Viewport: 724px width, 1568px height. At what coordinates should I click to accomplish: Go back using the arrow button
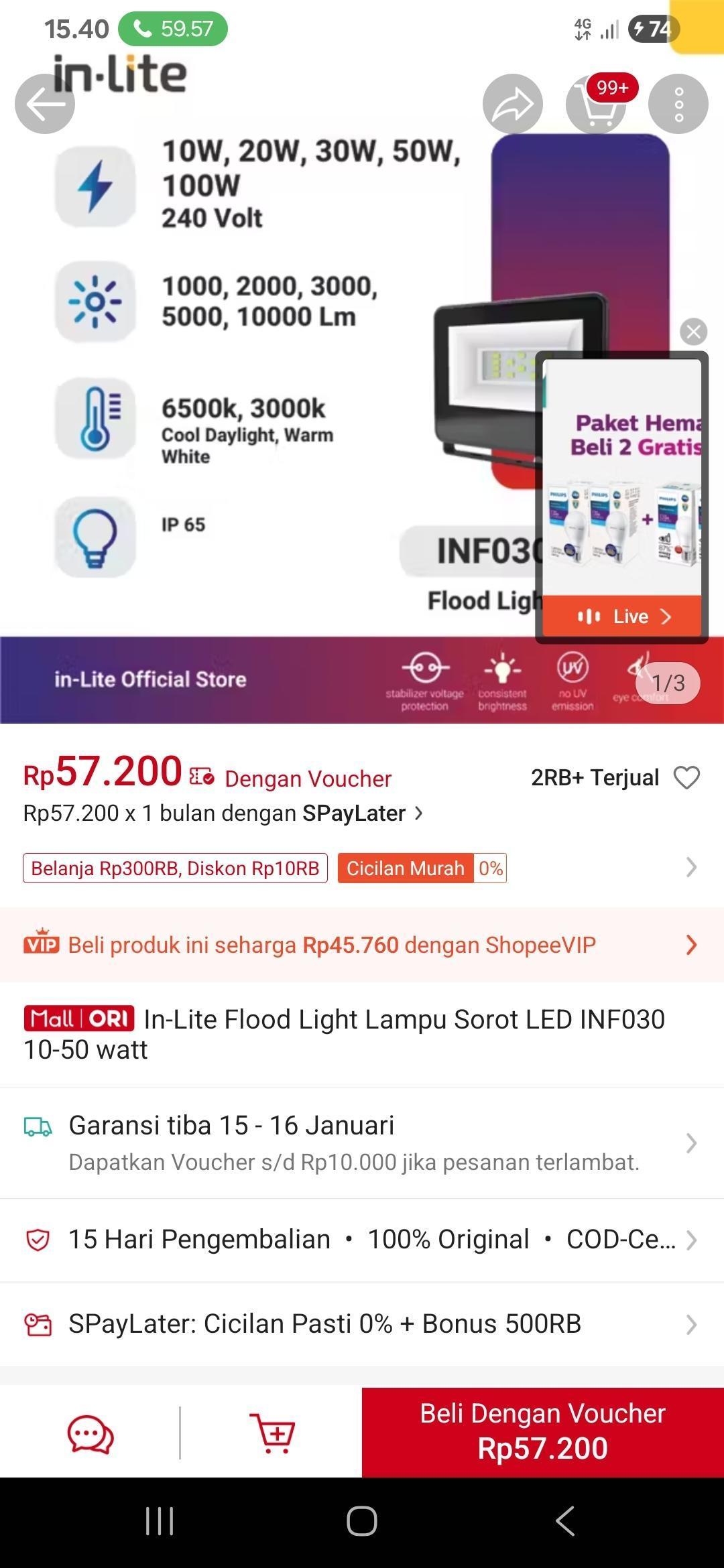[45, 104]
